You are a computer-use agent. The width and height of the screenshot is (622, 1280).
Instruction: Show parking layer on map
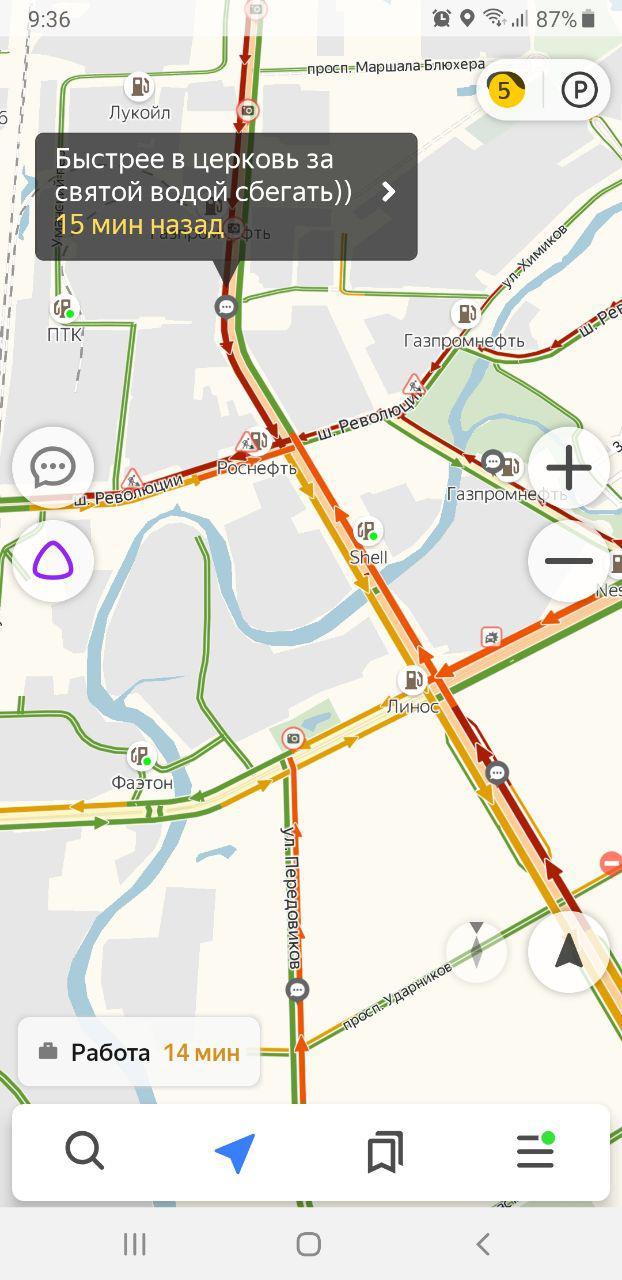pos(579,90)
